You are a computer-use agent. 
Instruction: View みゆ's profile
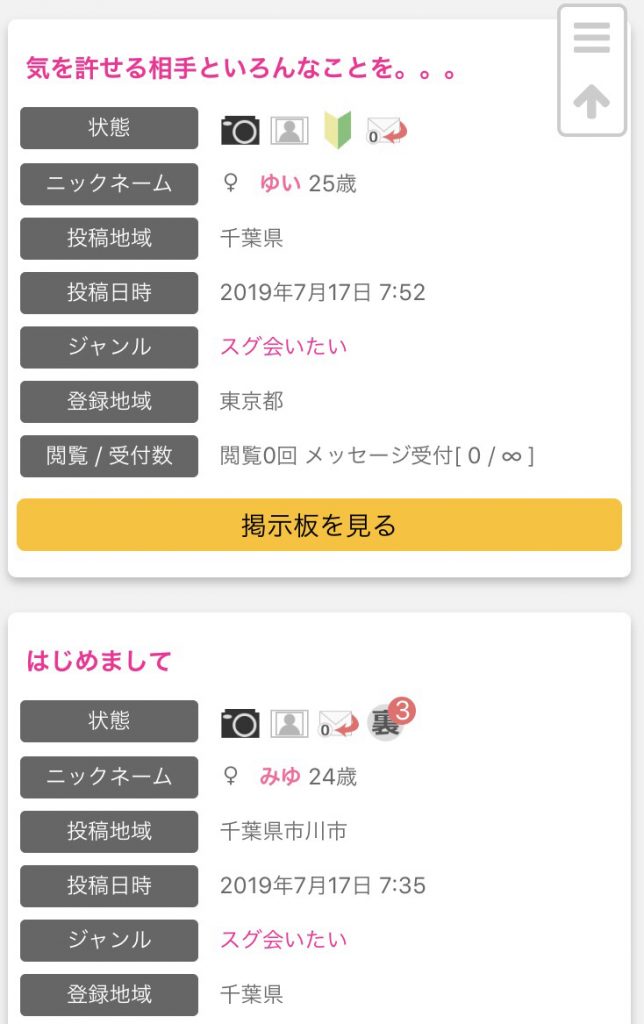pos(281,776)
